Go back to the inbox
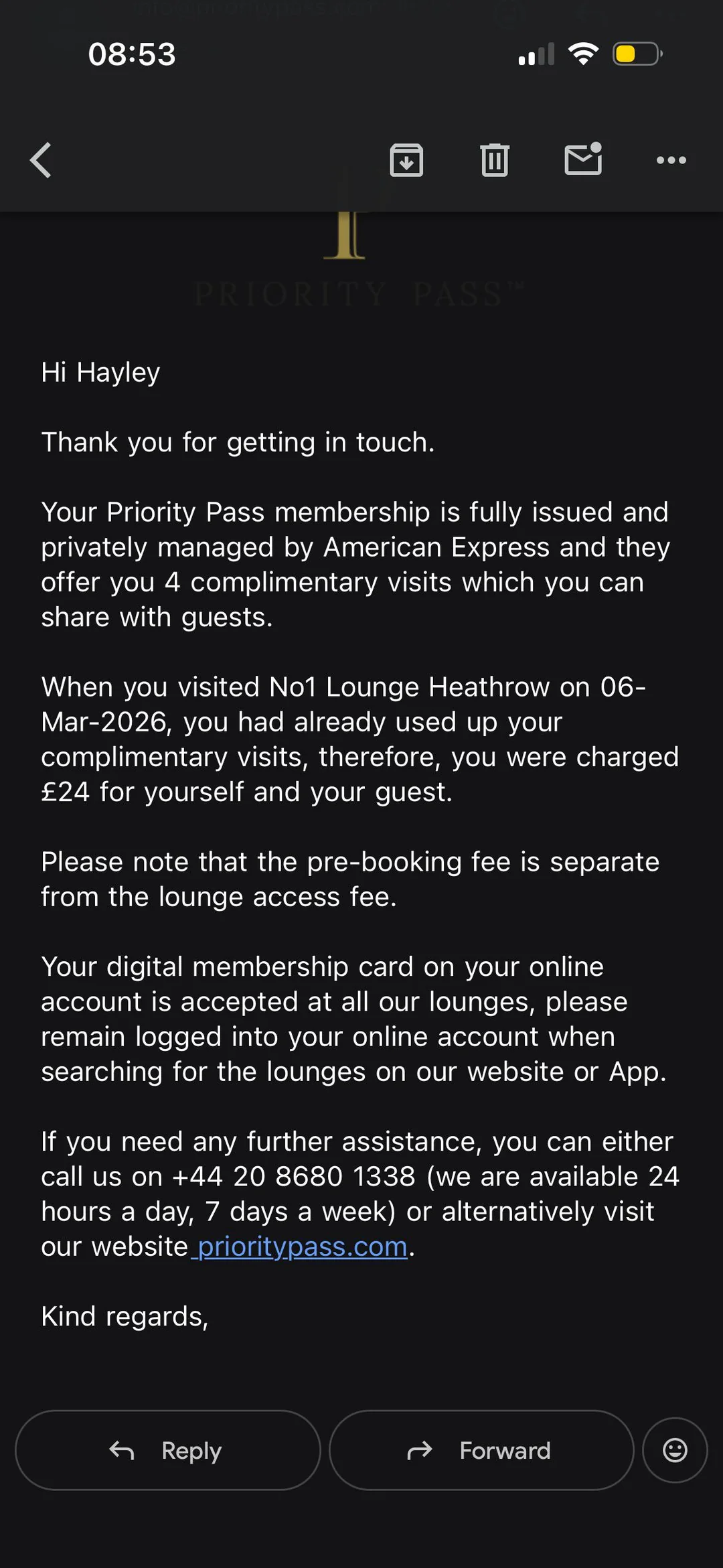Screen dimensions: 723x1568 tap(41, 161)
